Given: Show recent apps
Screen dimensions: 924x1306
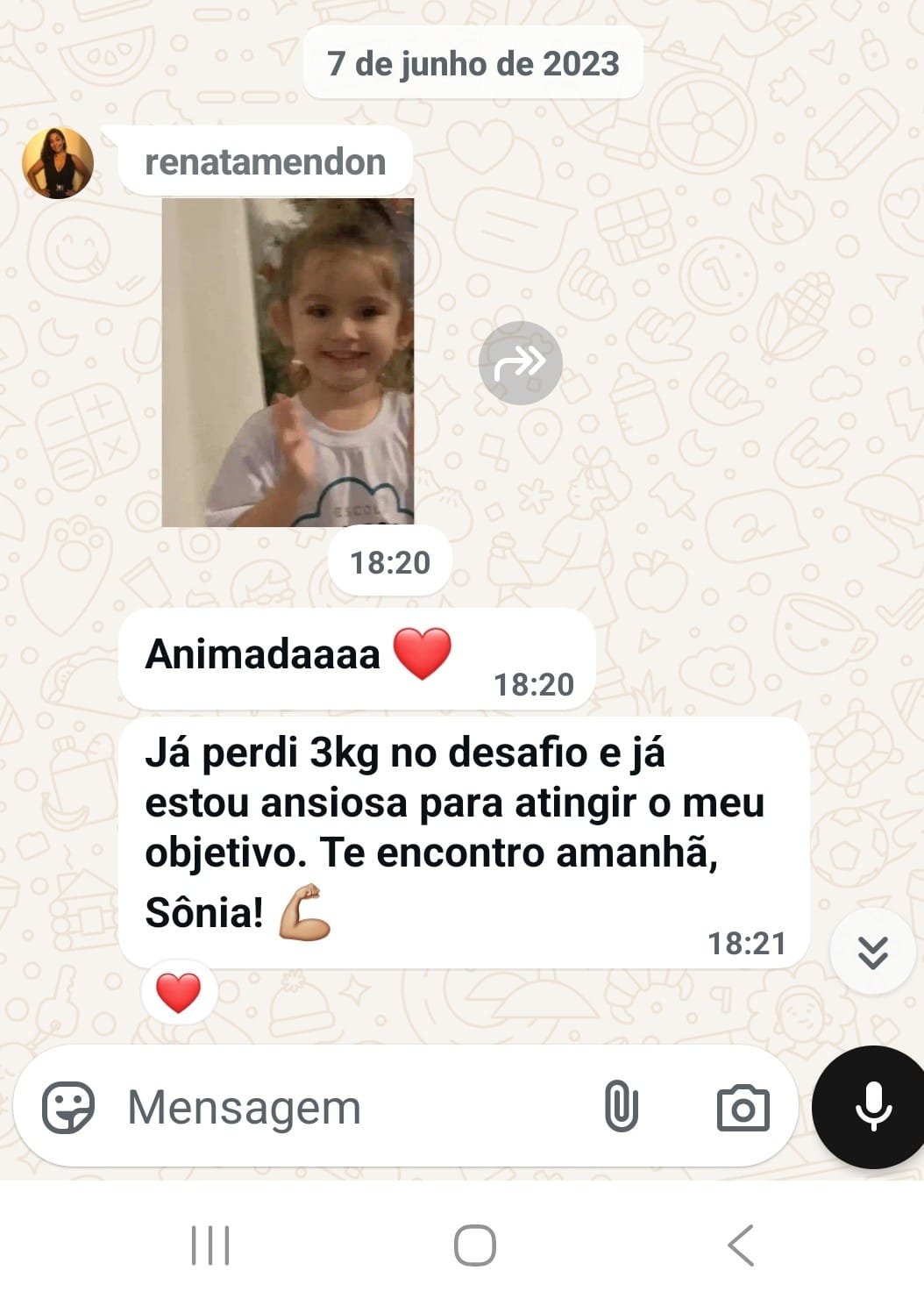Looking at the screenshot, I should [210, 1245].
